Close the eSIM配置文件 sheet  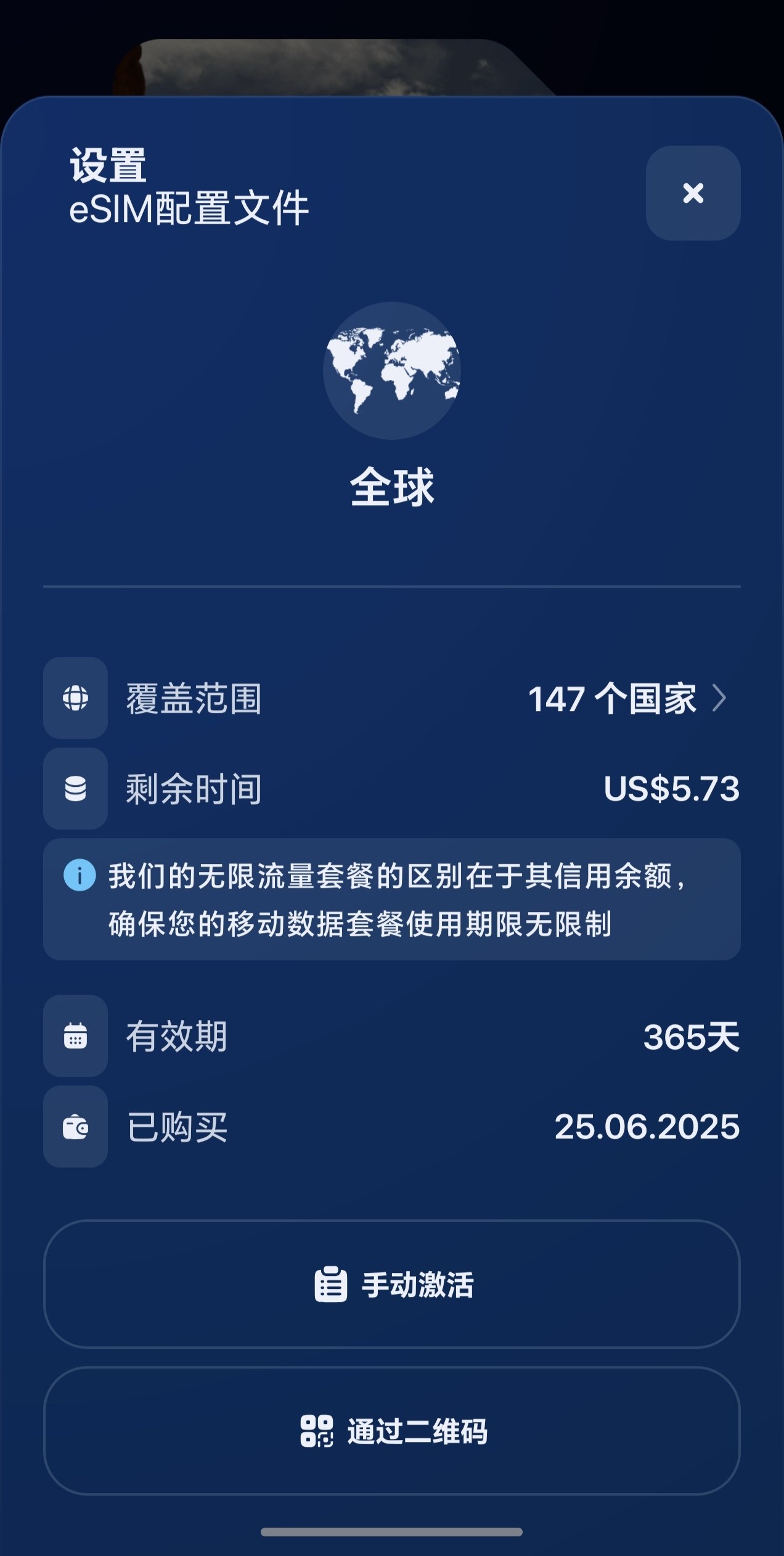tap(693, 193)
